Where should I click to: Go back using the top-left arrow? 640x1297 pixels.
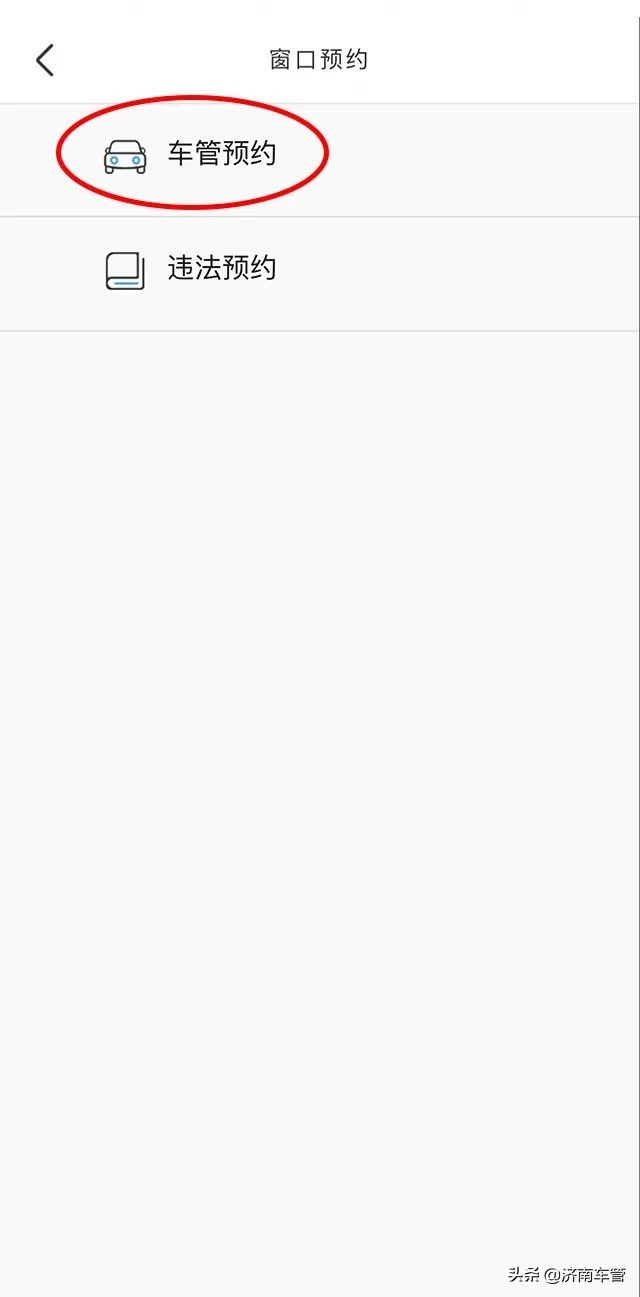[x=45, y=60]
